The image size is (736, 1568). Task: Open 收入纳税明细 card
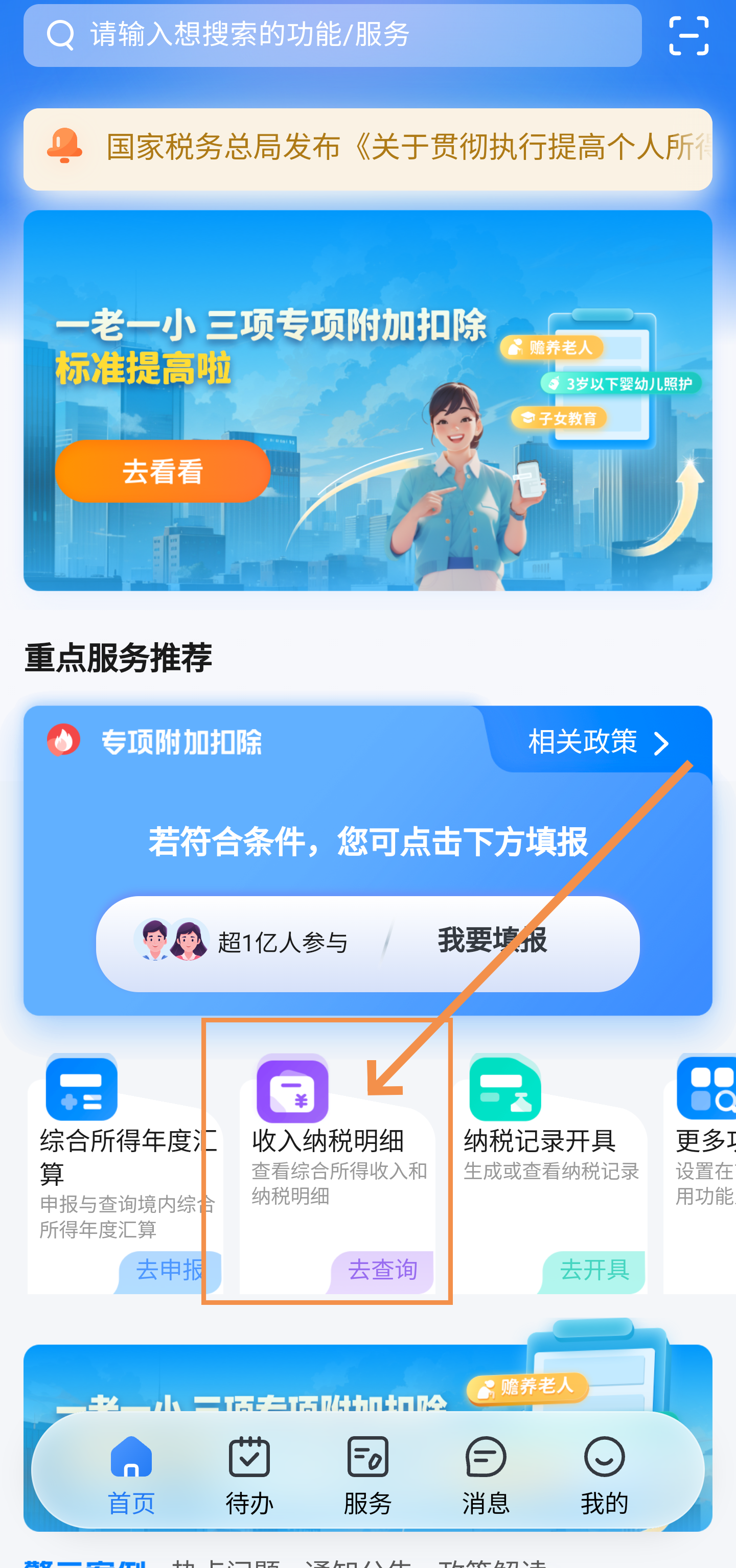pos(337,1172)
